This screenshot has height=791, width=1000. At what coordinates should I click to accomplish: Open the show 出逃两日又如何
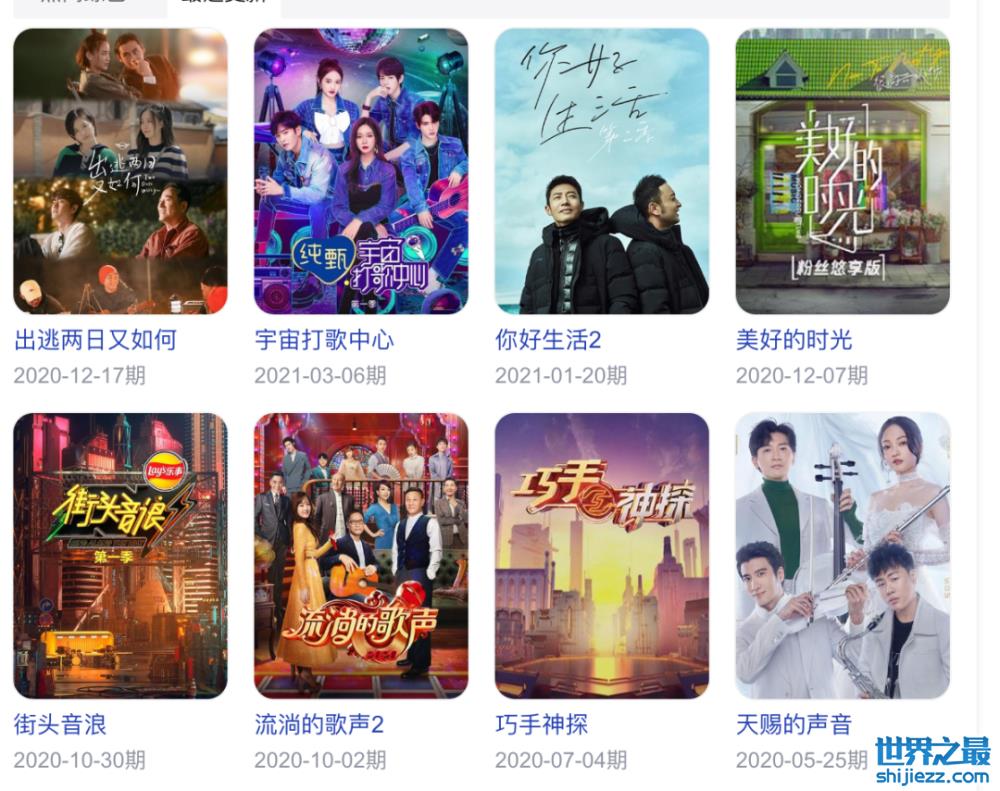(x=120, y=171)
